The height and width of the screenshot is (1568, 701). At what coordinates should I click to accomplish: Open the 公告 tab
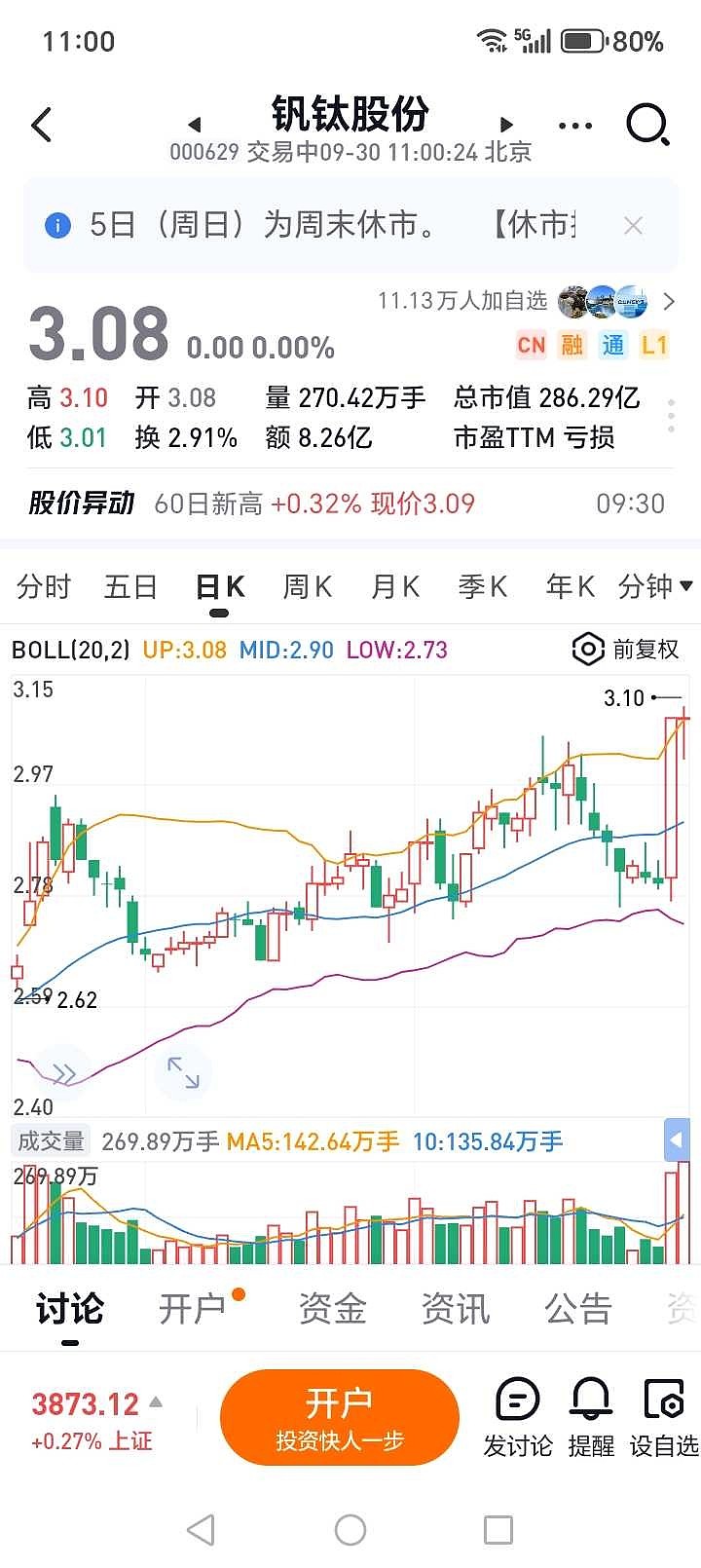click(577, 1310)
